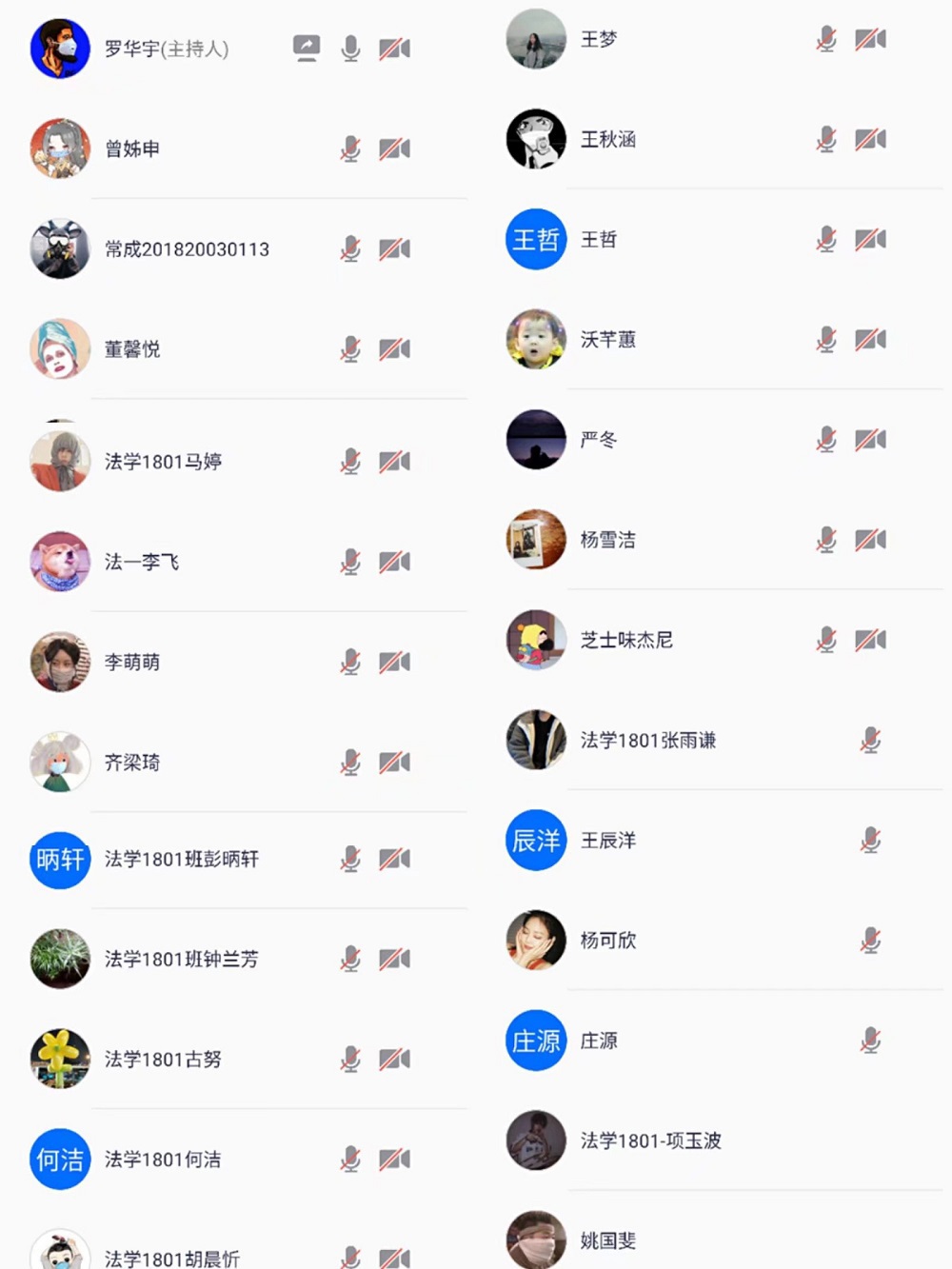This screenshot has height=1269, width=952.
Task: Tap the row for 杨可欣
Action: click(608, 940)
